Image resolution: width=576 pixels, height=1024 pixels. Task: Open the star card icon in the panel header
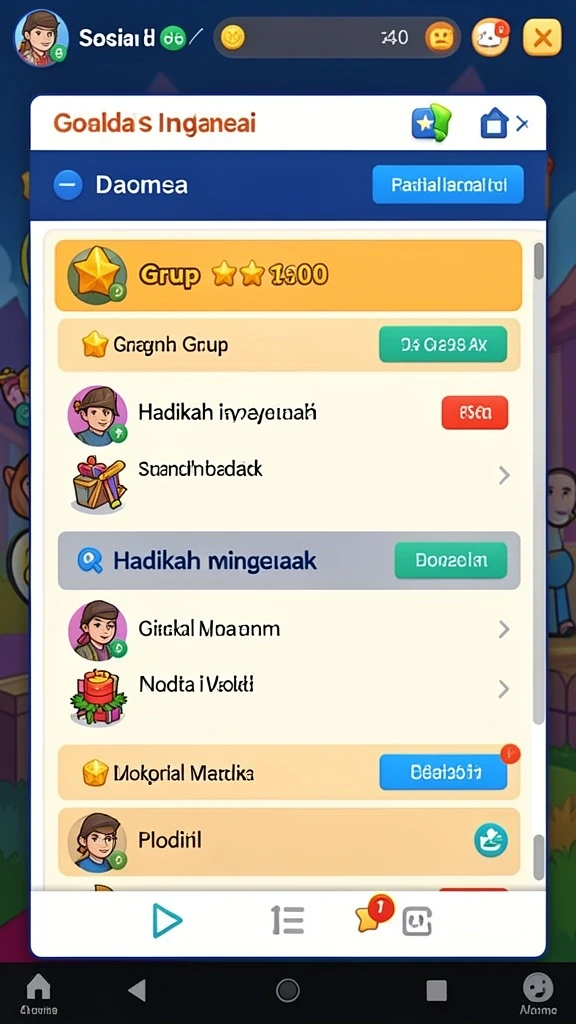pos(432,123)
